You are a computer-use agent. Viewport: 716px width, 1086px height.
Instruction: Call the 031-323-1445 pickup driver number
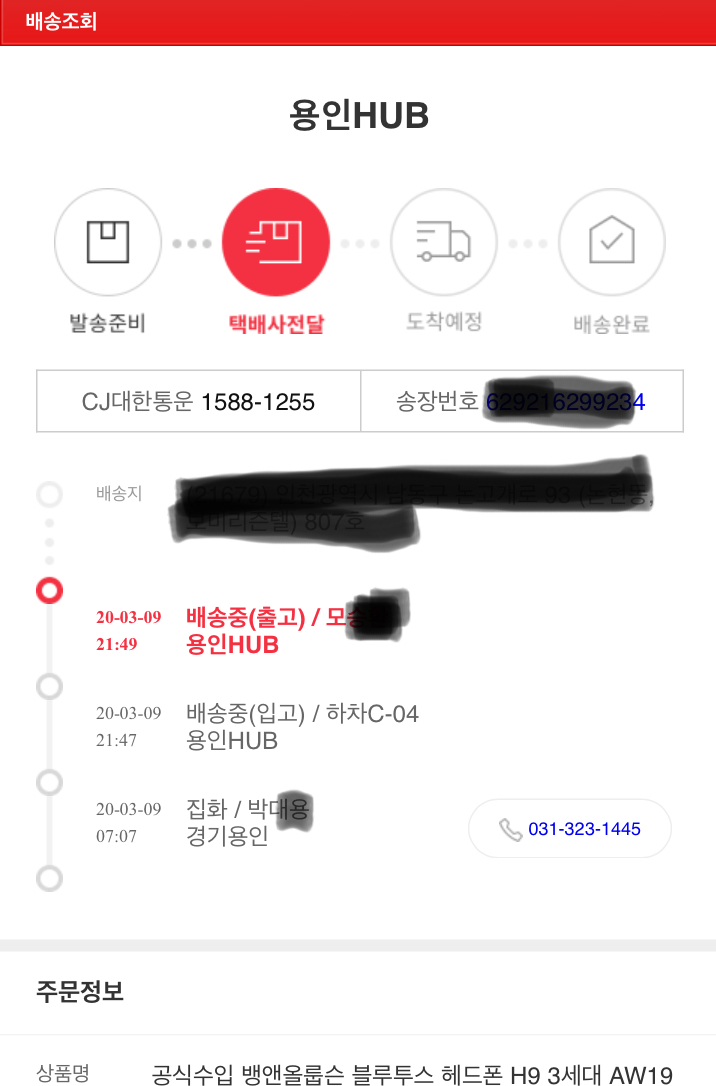[570, 829]
